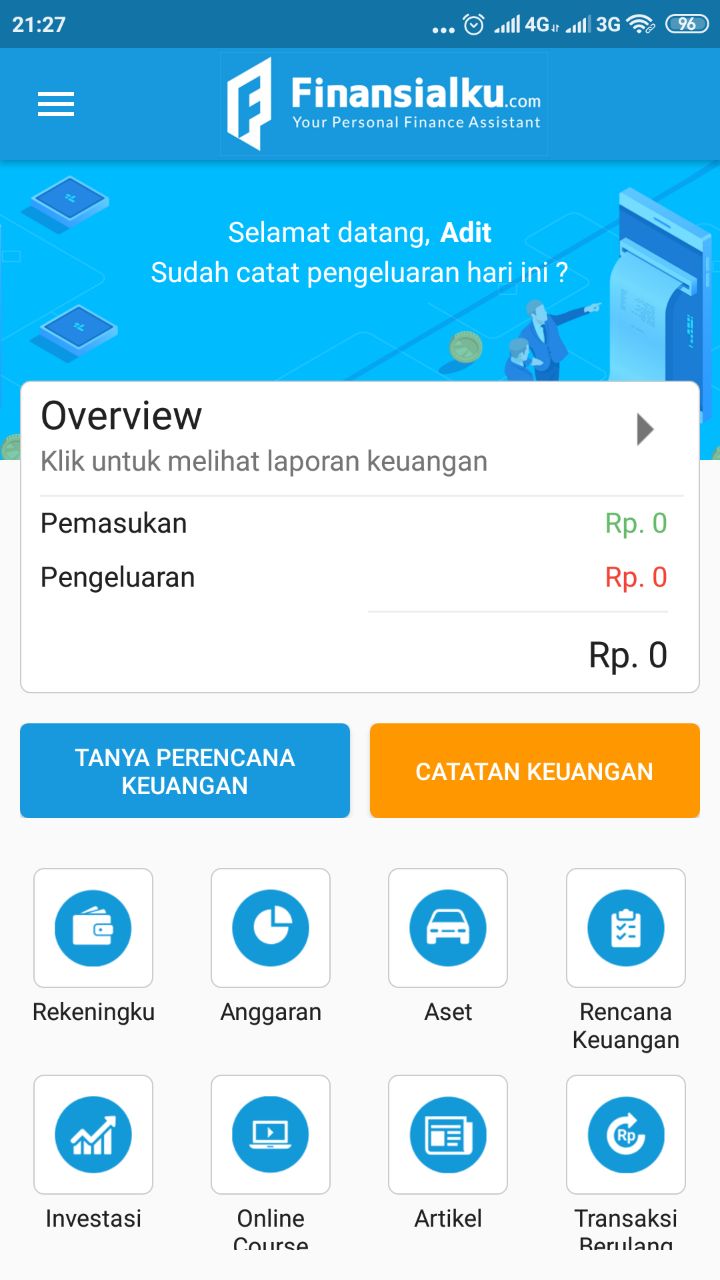Open the Aset car icon
The height and width of the screenshot is (1280, 720).
point(448,928)
